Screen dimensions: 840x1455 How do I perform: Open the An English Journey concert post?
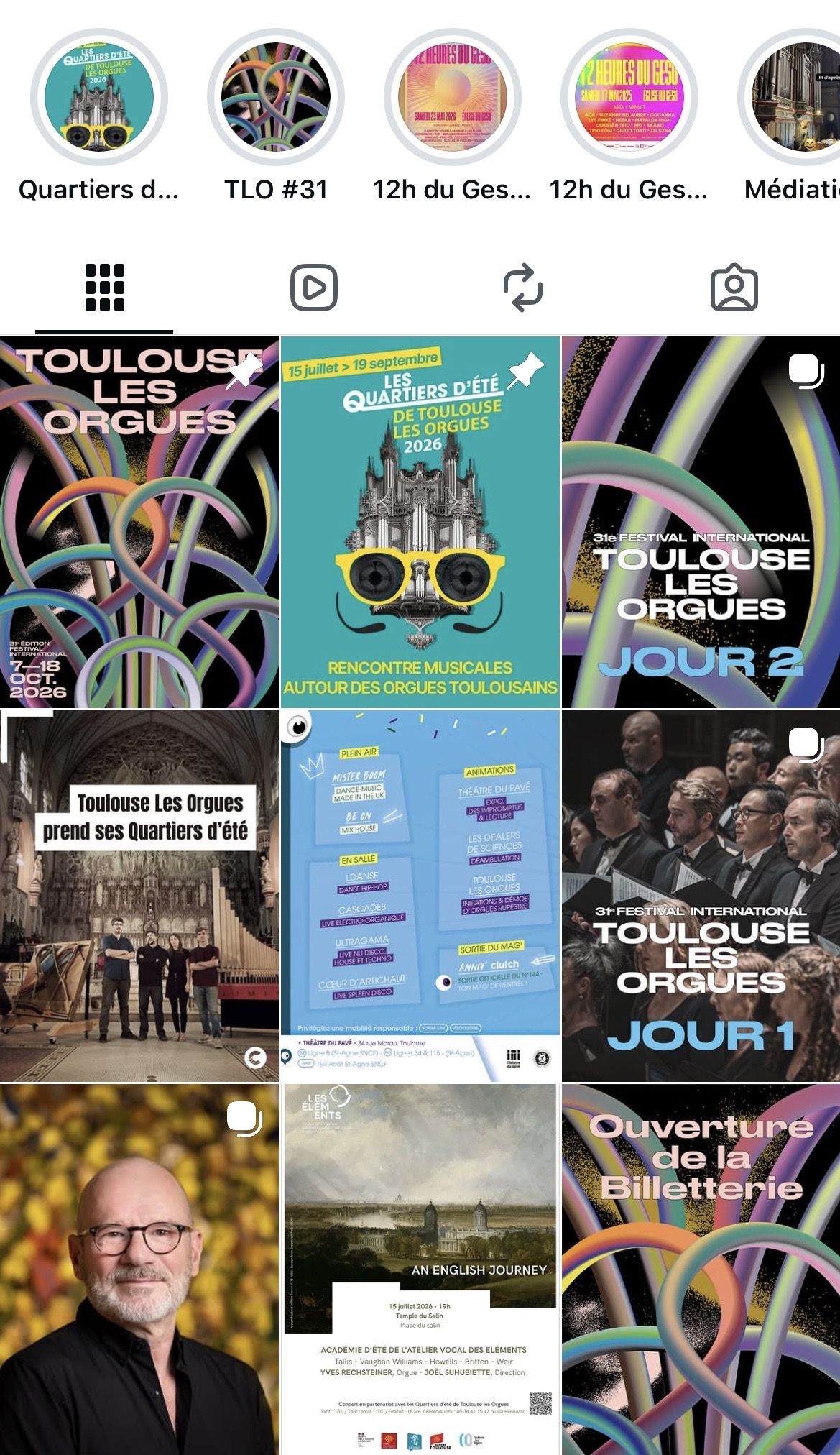pos(420,1270)
